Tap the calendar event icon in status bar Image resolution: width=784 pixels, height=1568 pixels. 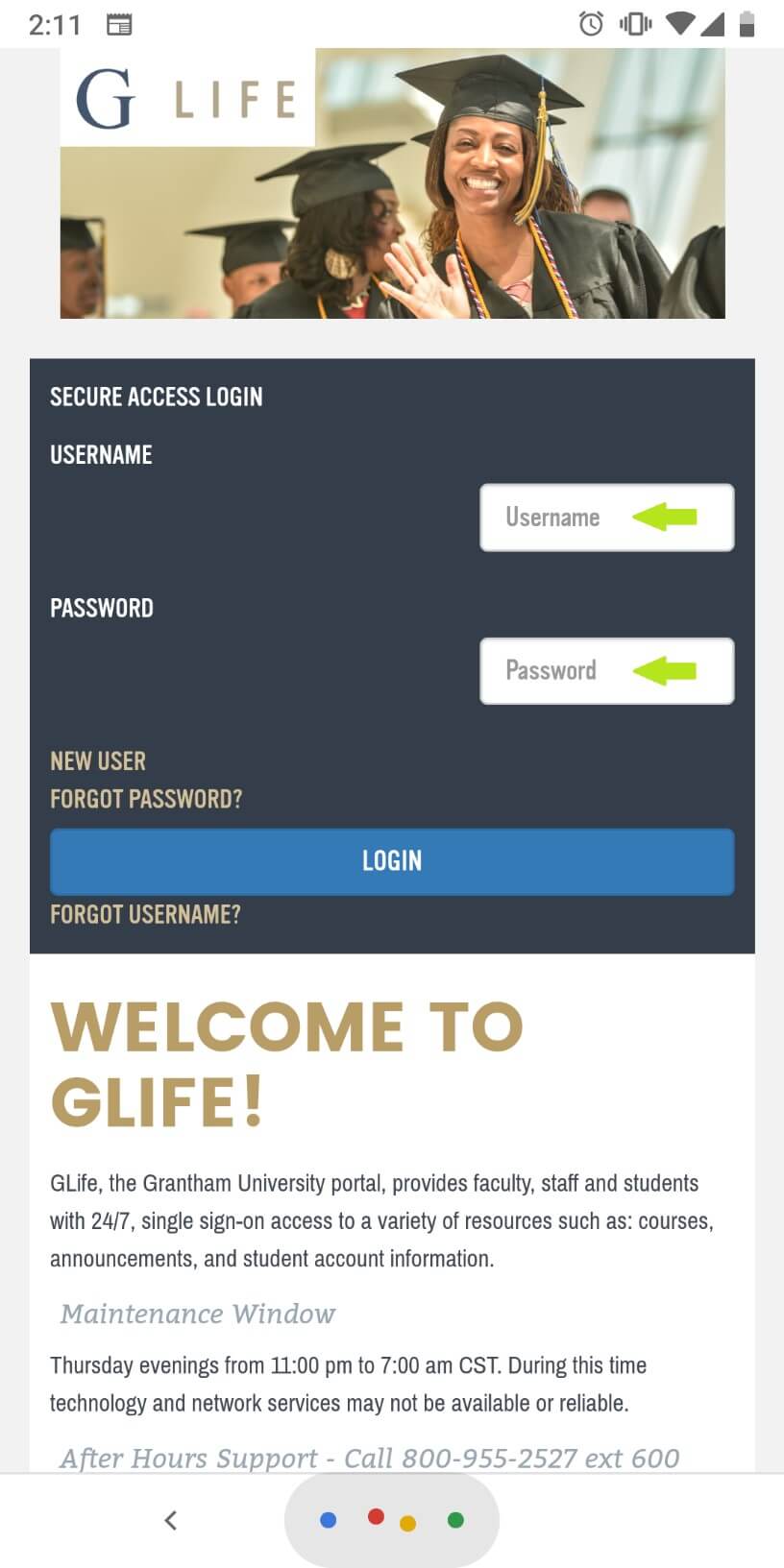click(119, 24)
